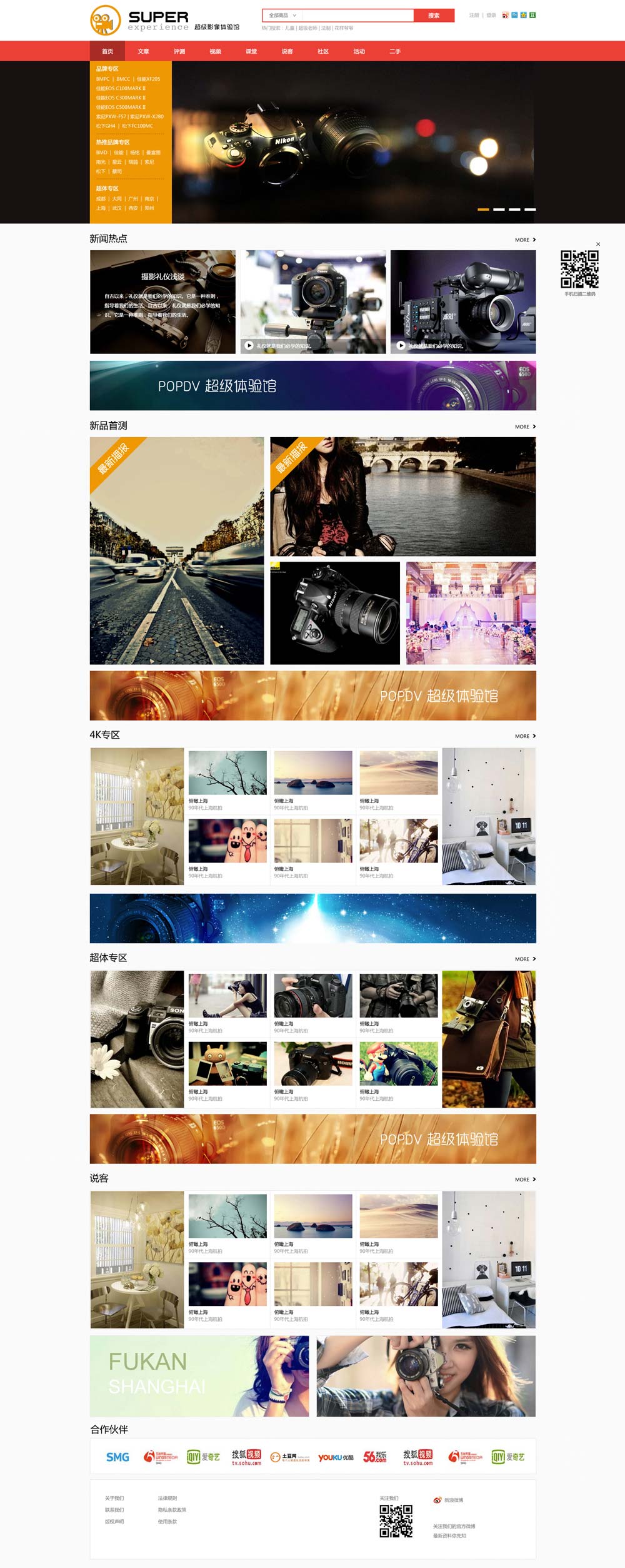
Task: Open the 二手 nav tab
Action: pos(395,51)
